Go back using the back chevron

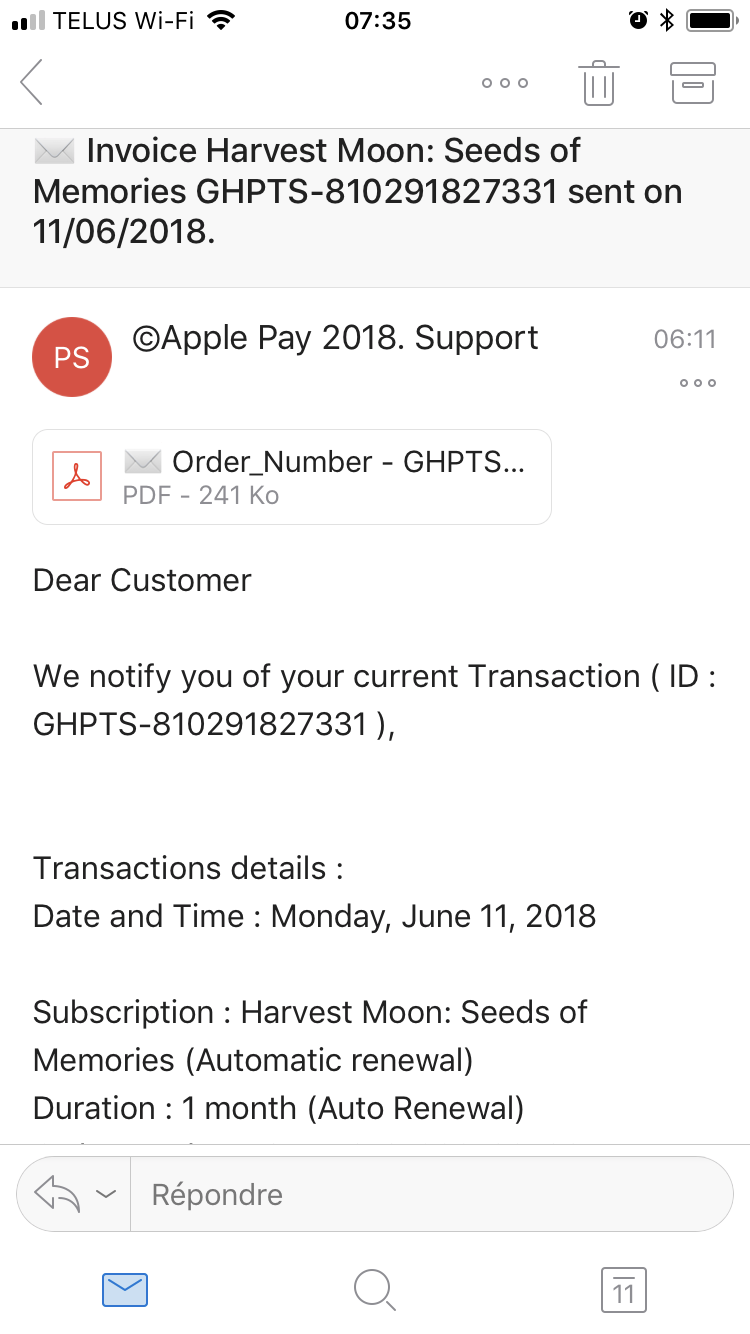(31, 83)
